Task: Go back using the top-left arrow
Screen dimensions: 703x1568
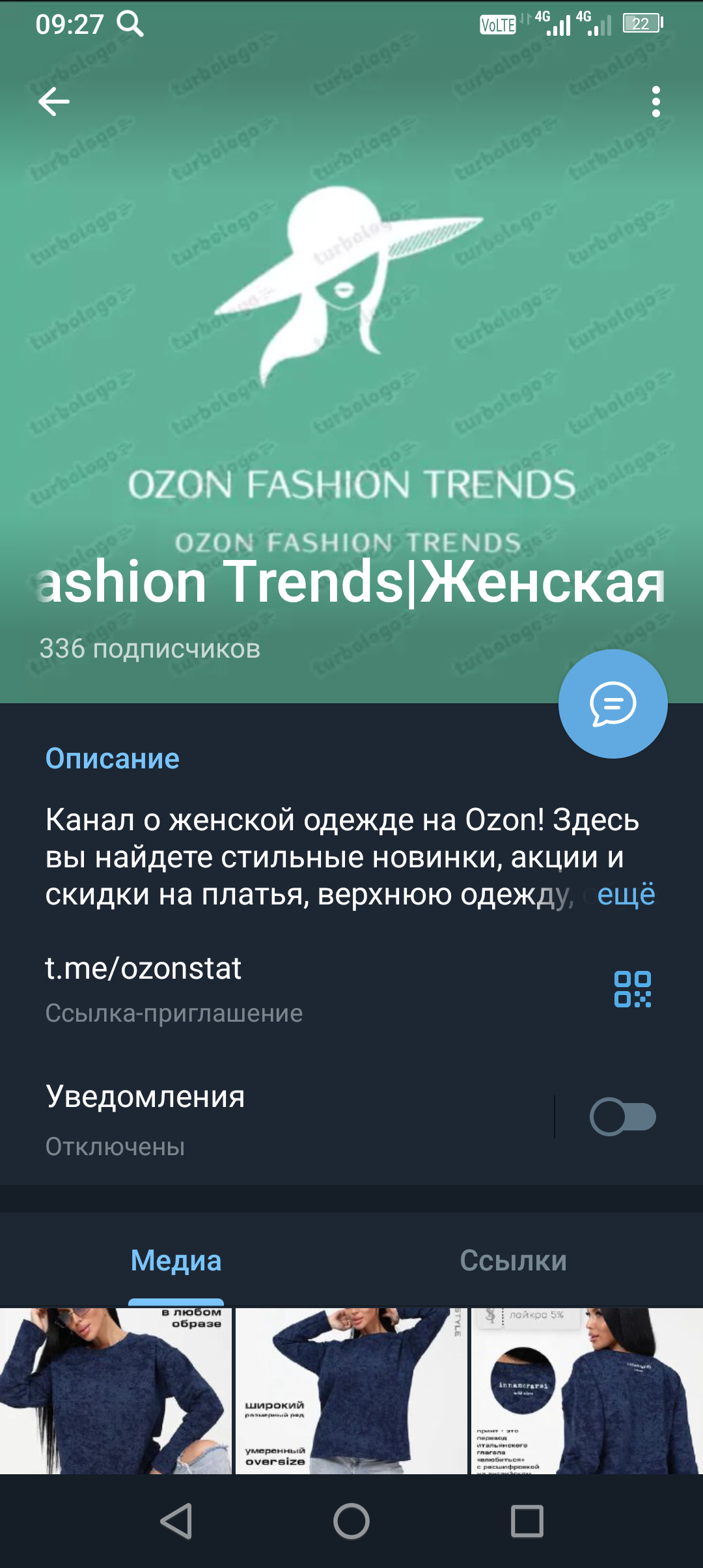Action: (54, 102)
